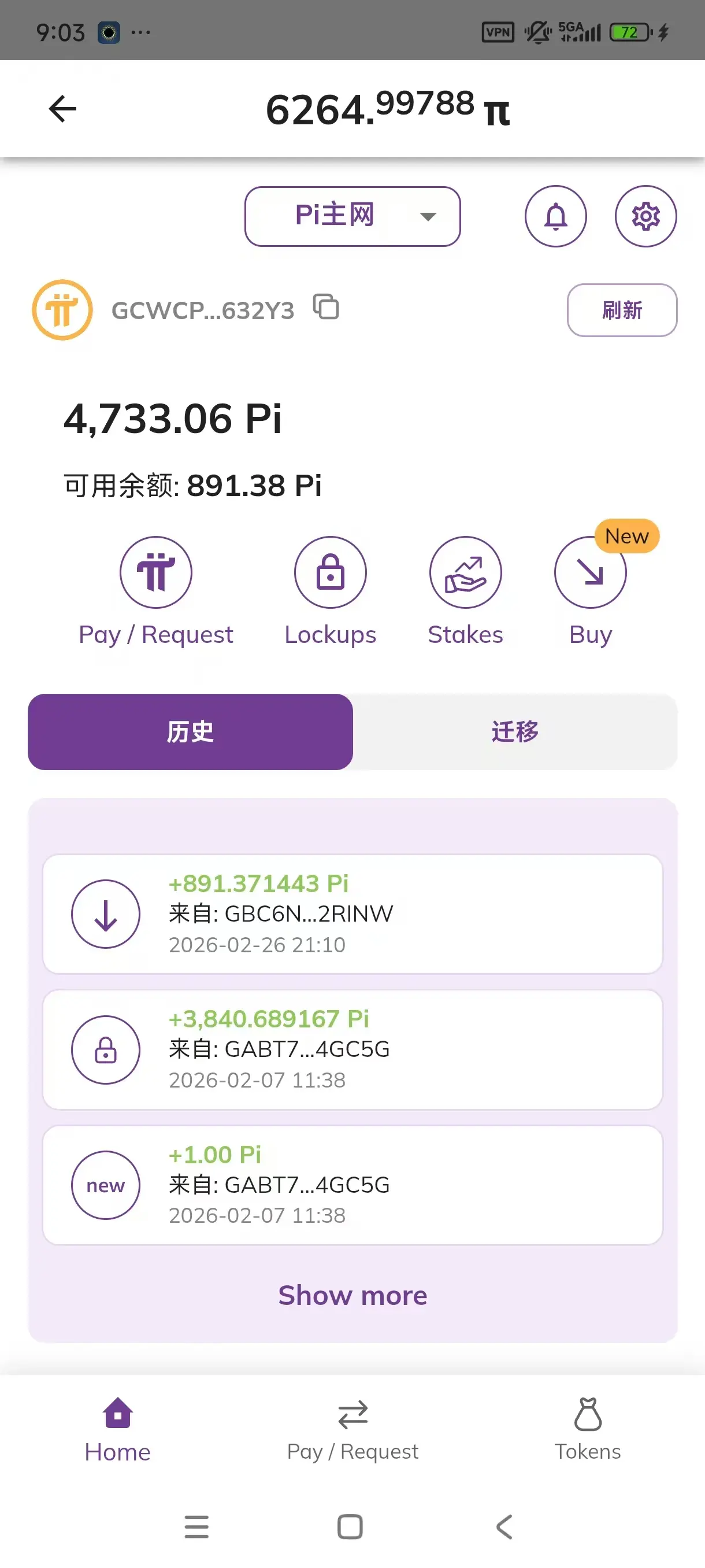This screenshot has width=705, height=1568.
Task: Open Lockups
Action: (x=331, y=590)
